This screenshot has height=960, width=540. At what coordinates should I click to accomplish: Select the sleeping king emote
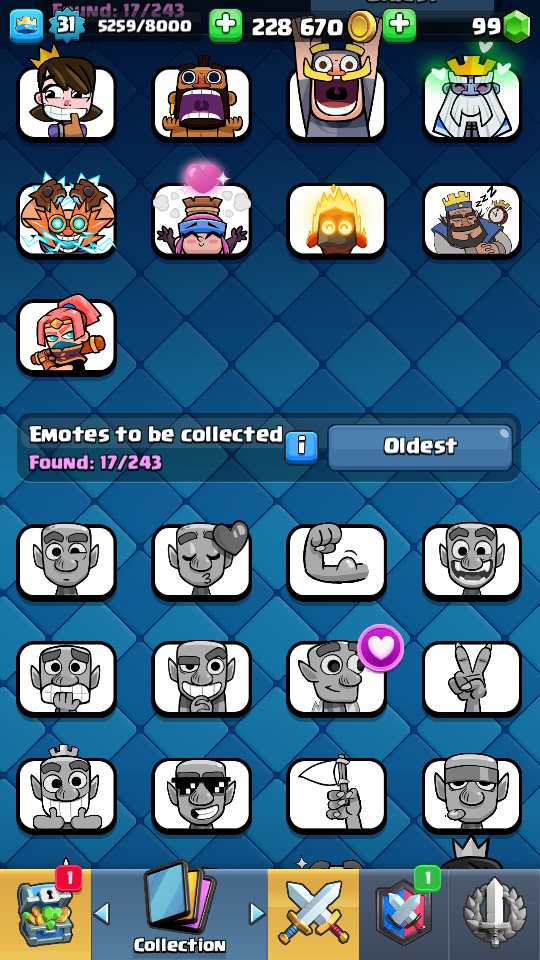[x=471, y=220]
